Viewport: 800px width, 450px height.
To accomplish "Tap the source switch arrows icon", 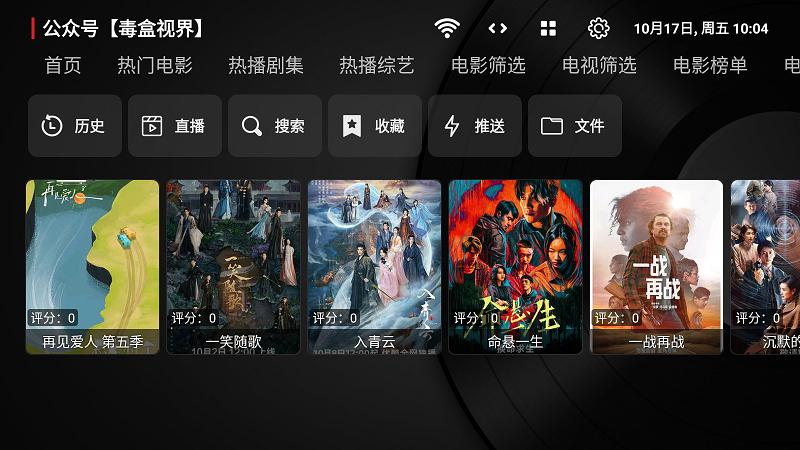I will point(498,28).
